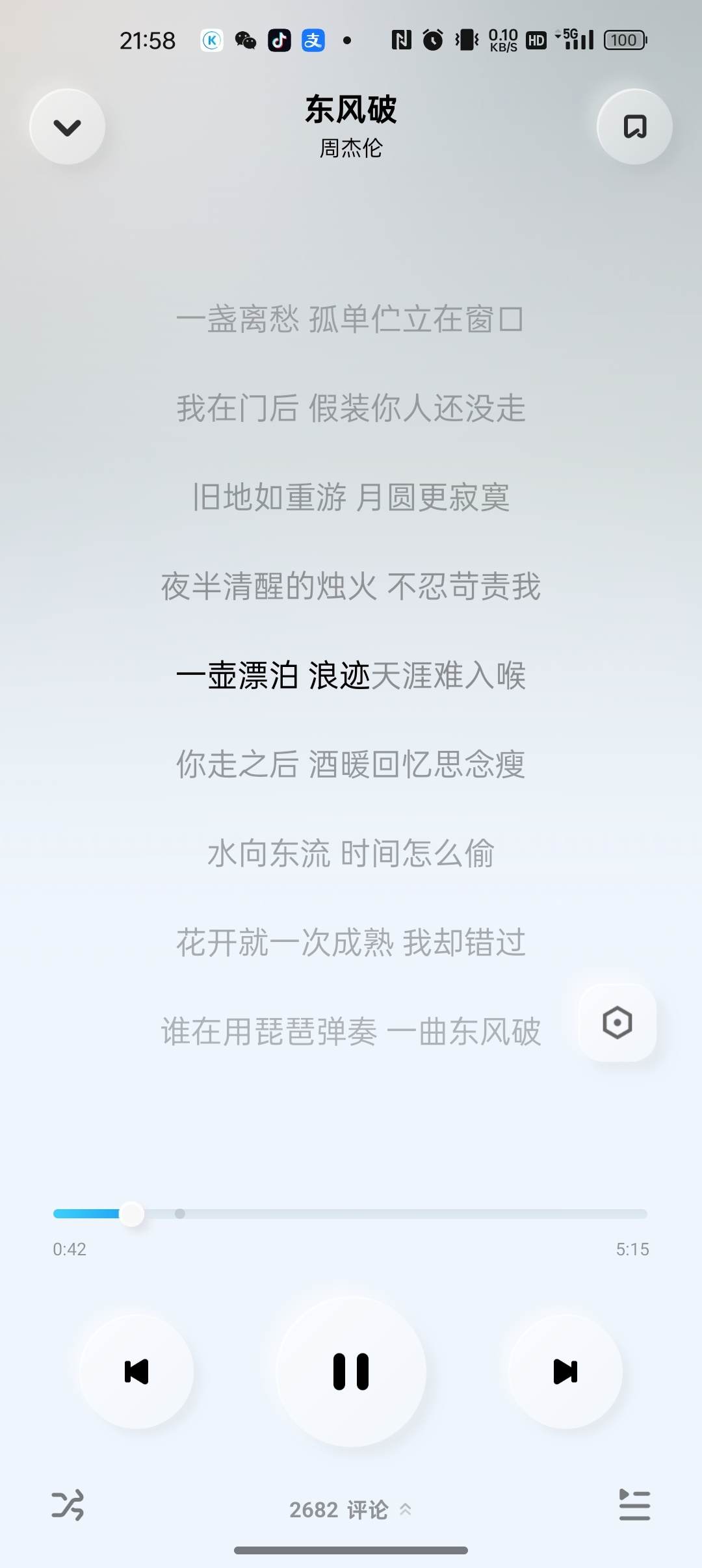Screen dimensions: 702x1568
Task: Open the playlist queue
Action: click(x=634, y=1505)
